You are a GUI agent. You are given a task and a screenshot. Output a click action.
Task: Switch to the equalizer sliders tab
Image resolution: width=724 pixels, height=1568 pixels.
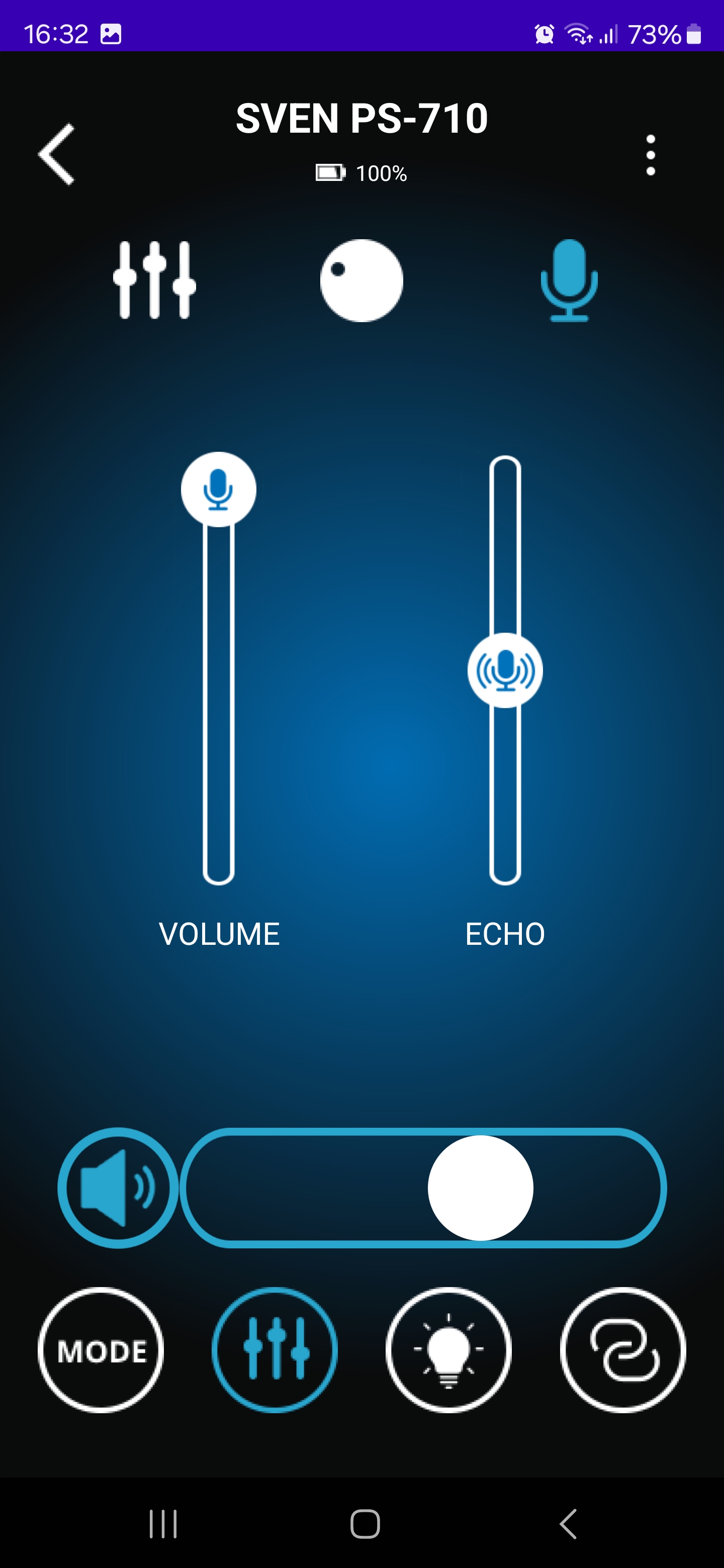pos(155,280)
